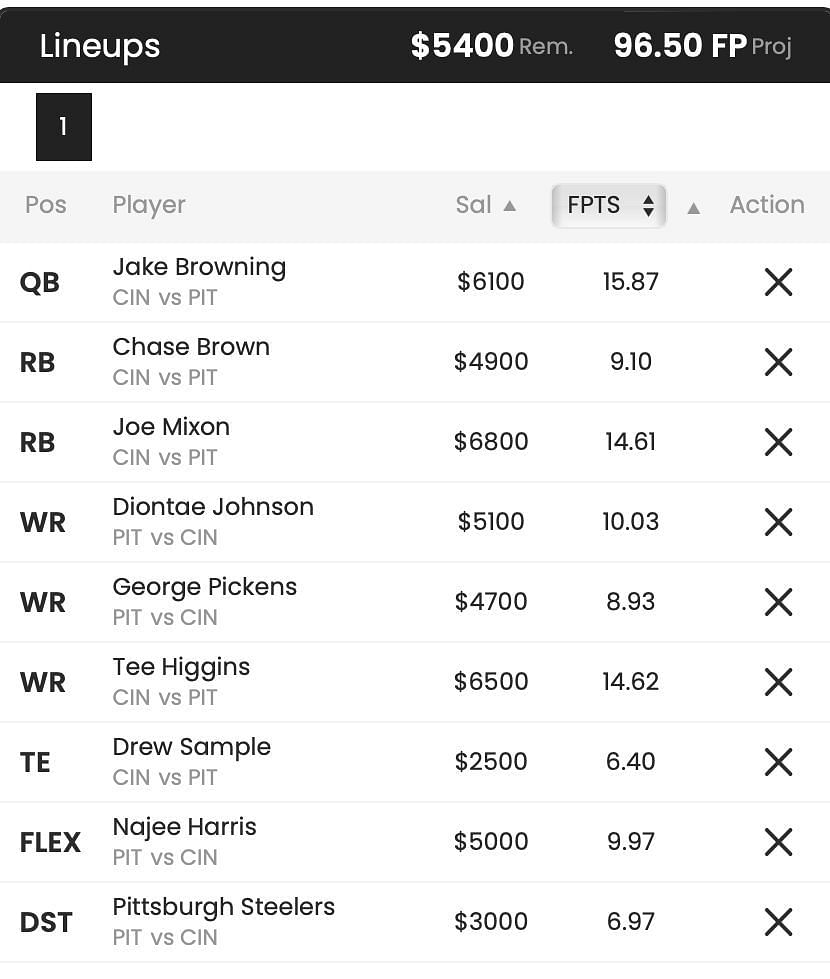The width and height of the screenshot is (830, 979).
Task: Remove Tee Higgins from the lineup
Action: point(778,682)
